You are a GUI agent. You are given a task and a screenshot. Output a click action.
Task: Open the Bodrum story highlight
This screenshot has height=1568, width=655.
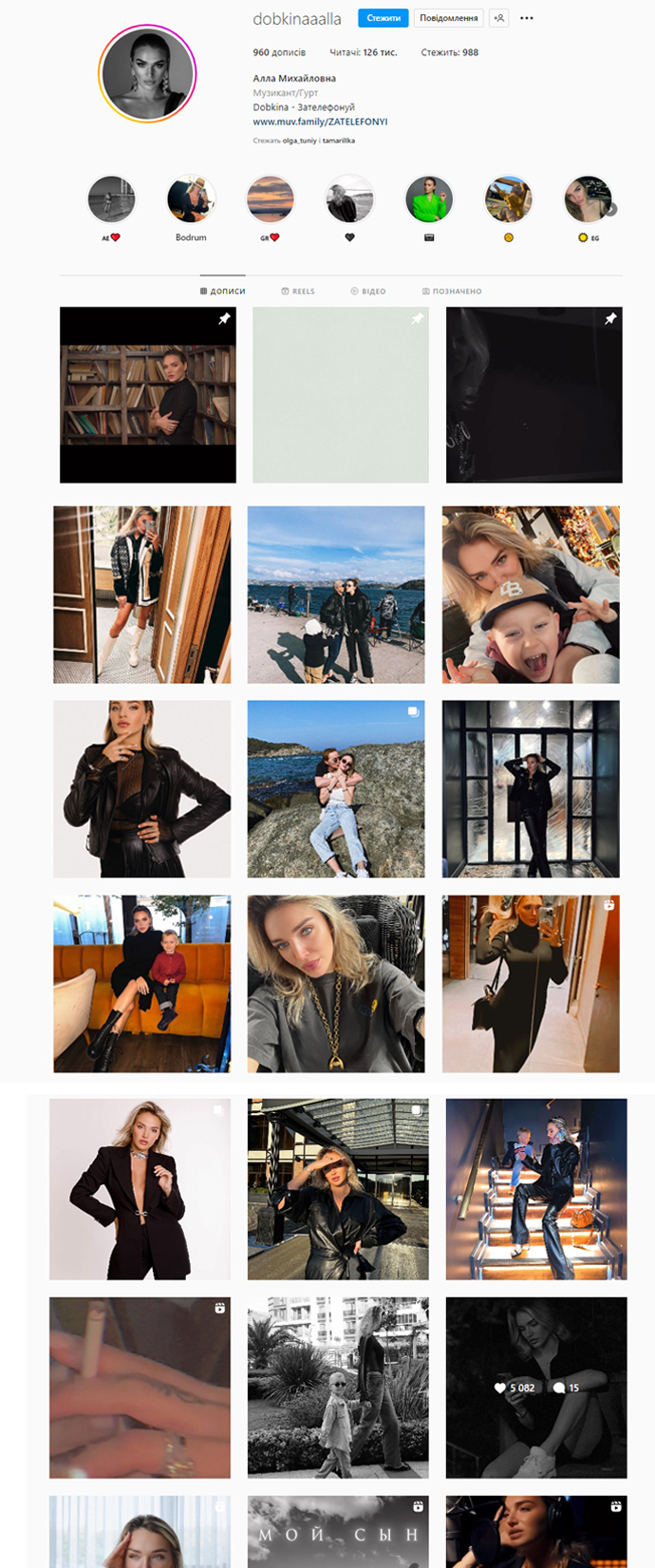[191, 200]
